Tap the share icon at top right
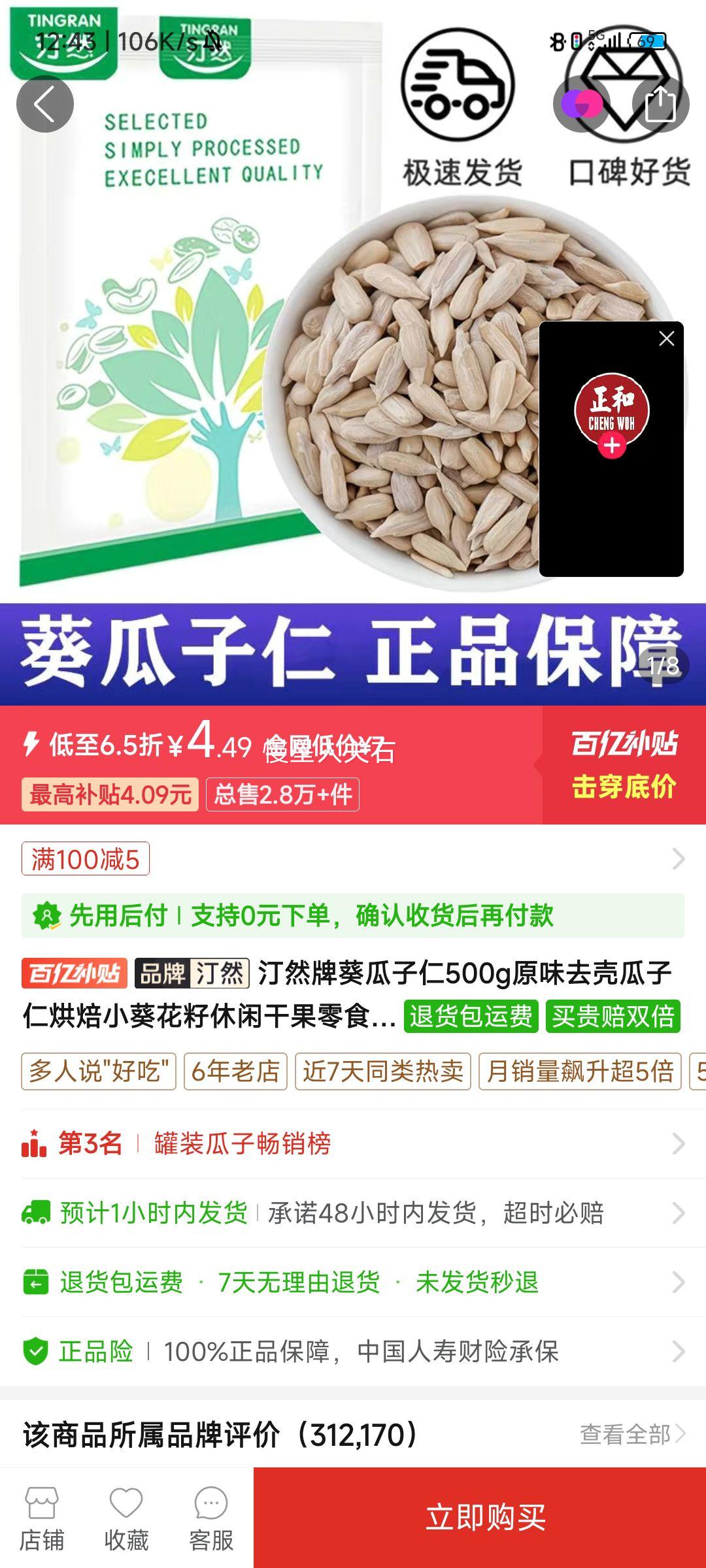Screen dimensions: 706x1568 [x=662, y=103]
